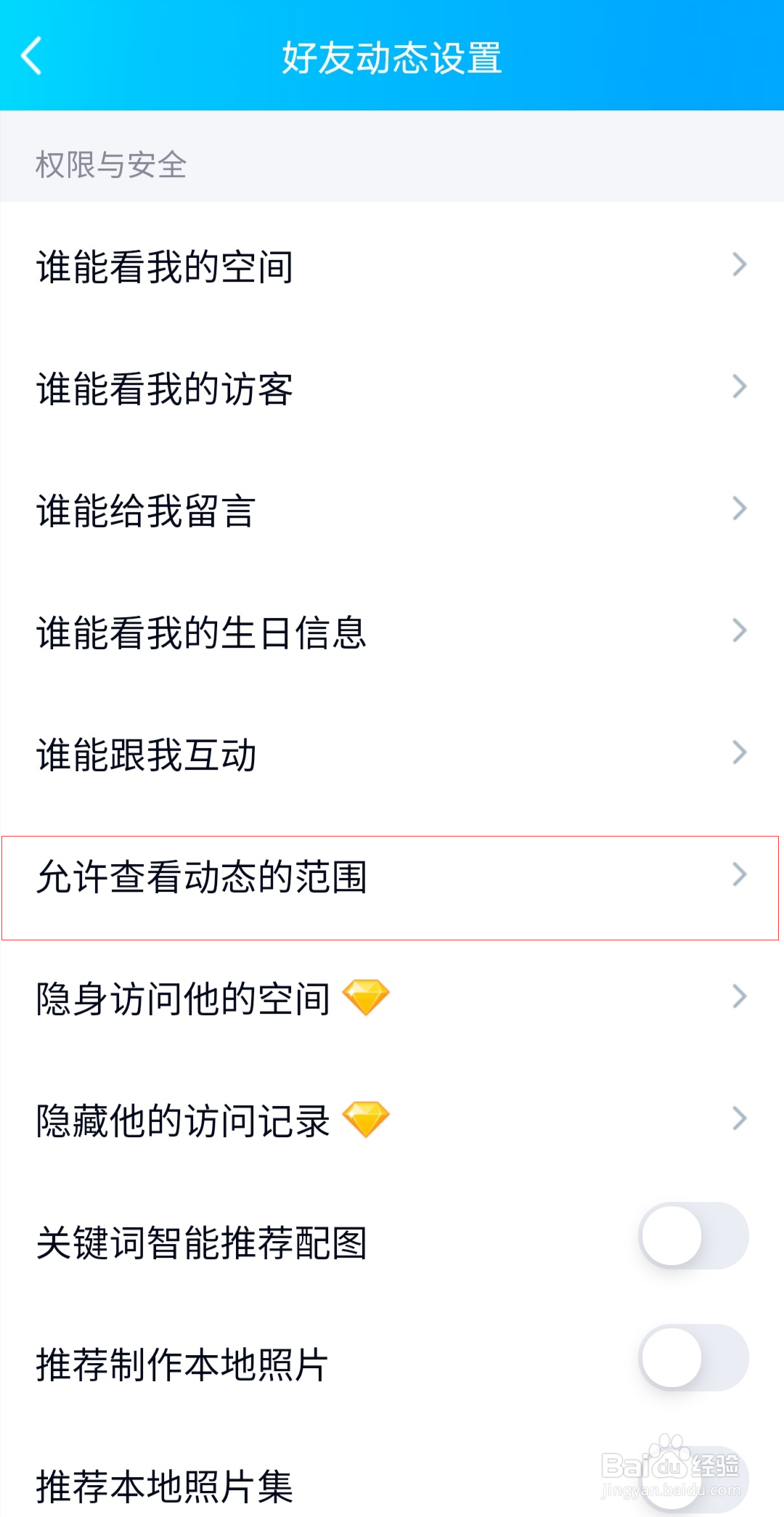The image size is (784, 1517).
Task: Tap the back arrow to exit settings
Action: [31, 57]
